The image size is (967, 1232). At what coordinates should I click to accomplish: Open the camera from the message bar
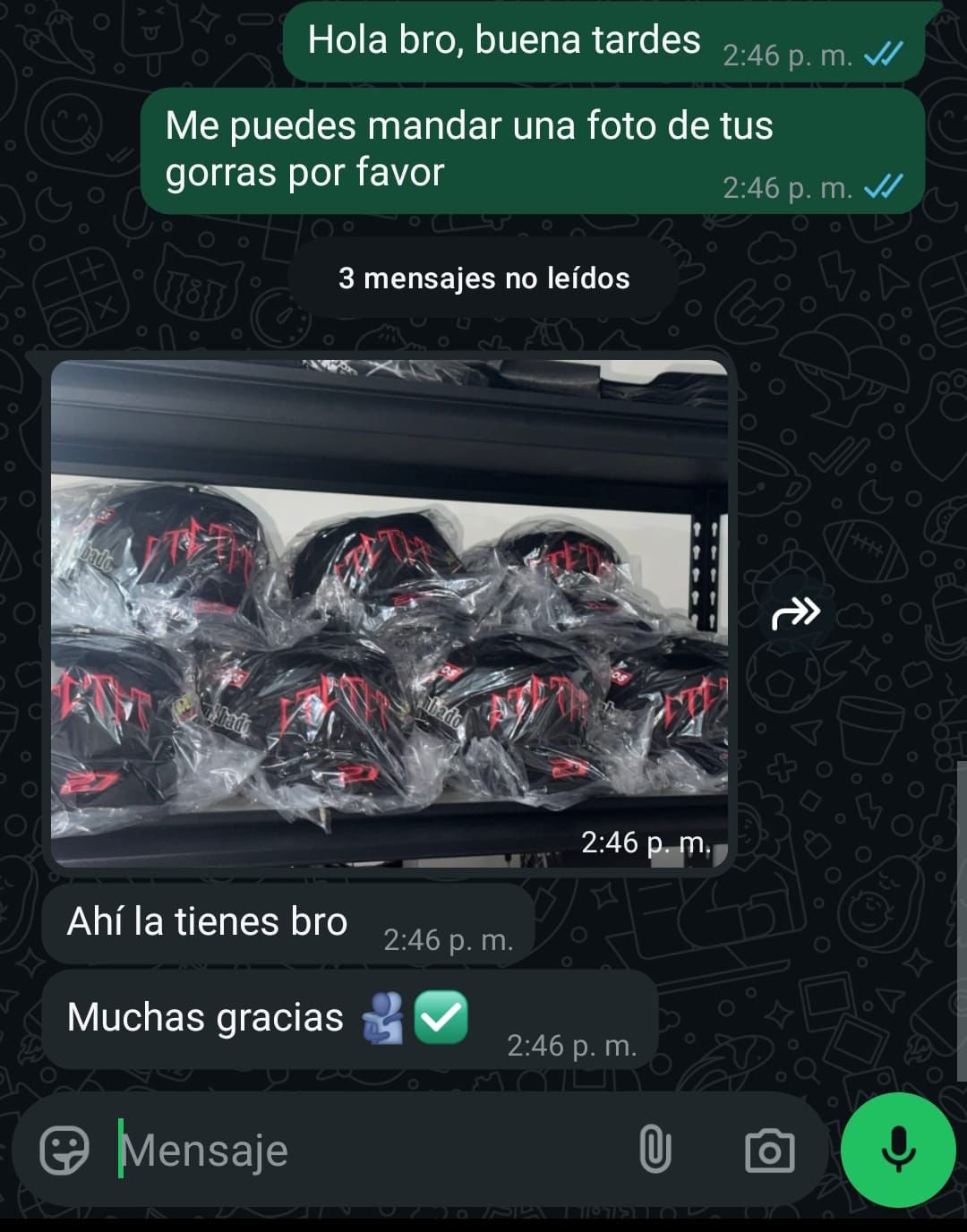769,1151
